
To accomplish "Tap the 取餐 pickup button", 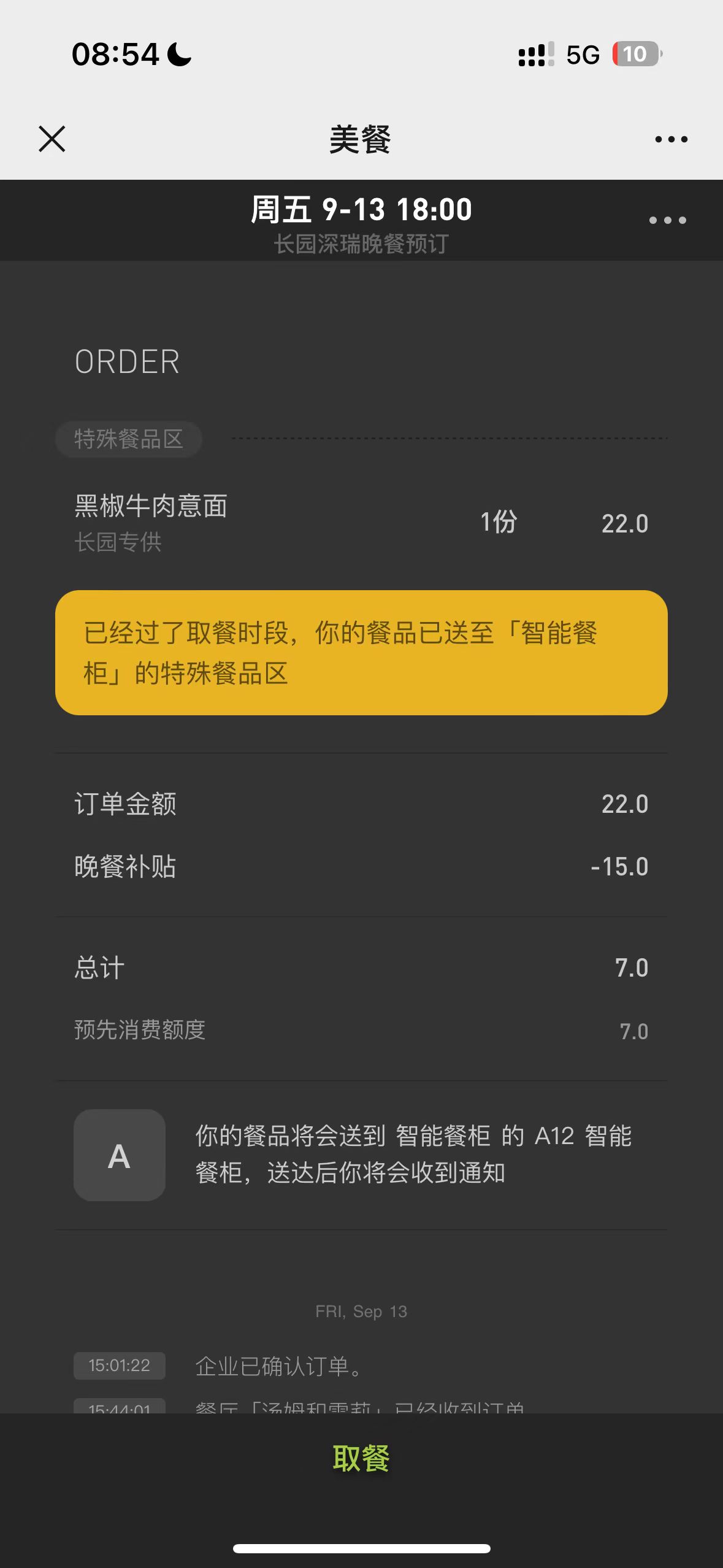I will pos(361,1459).
